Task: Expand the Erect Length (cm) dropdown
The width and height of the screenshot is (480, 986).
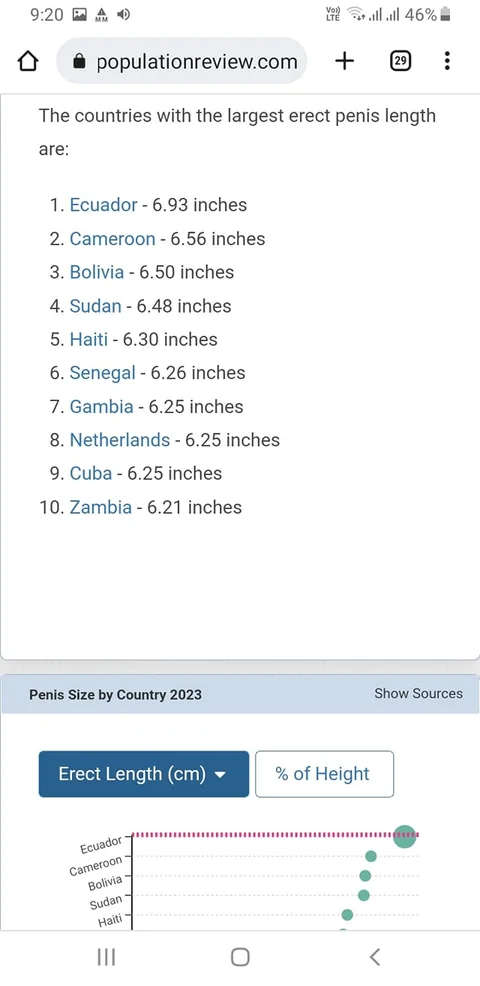Action: pyautogui.click(x=143, y=774)
